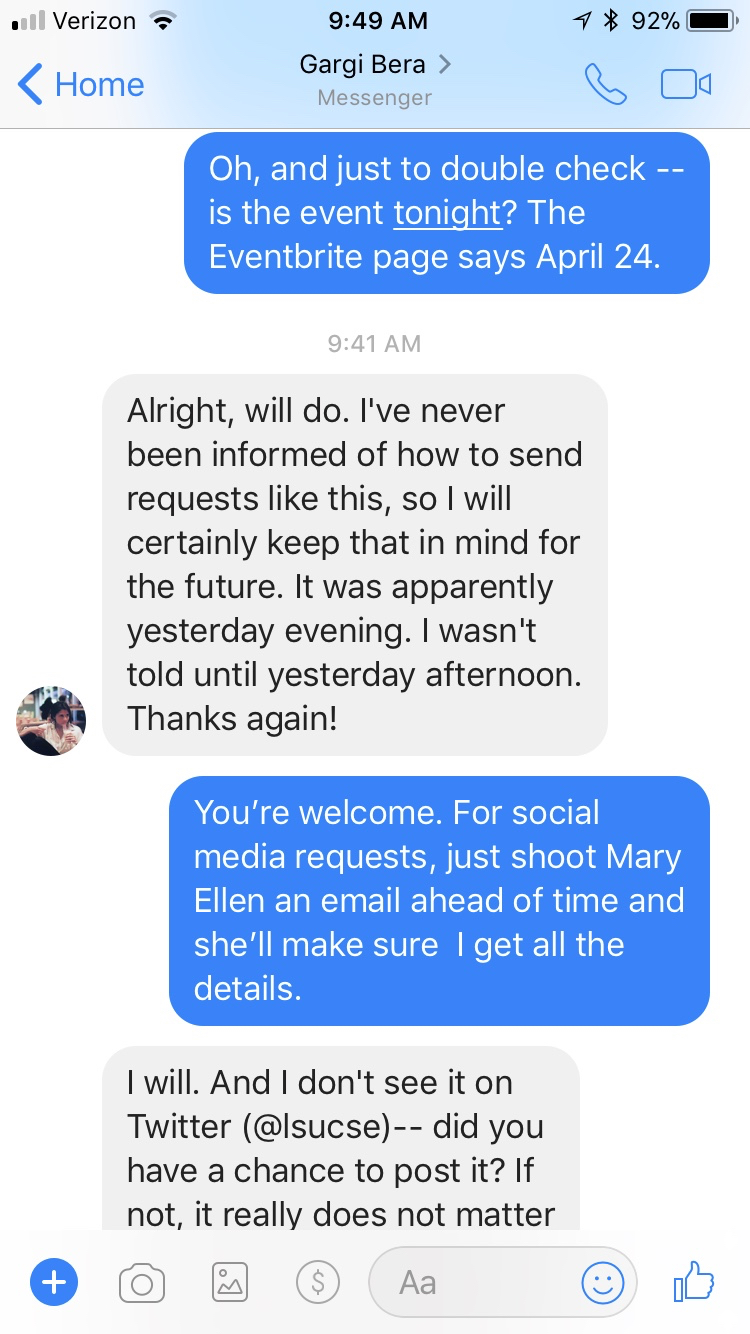The height and width of the screenshot is (1334, 750).
Task: Start a video call with Gargi Bera
Action: 685,85
